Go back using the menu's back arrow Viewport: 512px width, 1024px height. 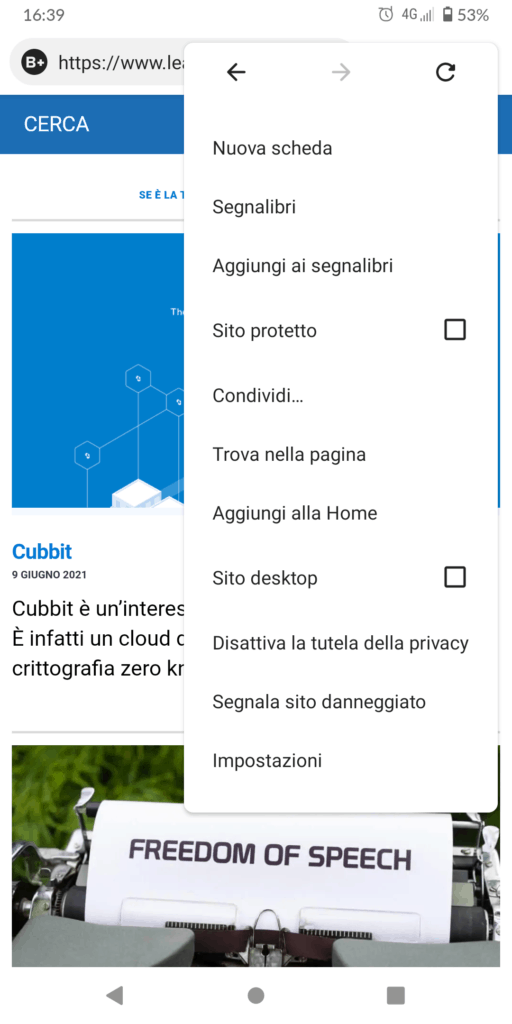pyautogui.click(x=236, y=72)
